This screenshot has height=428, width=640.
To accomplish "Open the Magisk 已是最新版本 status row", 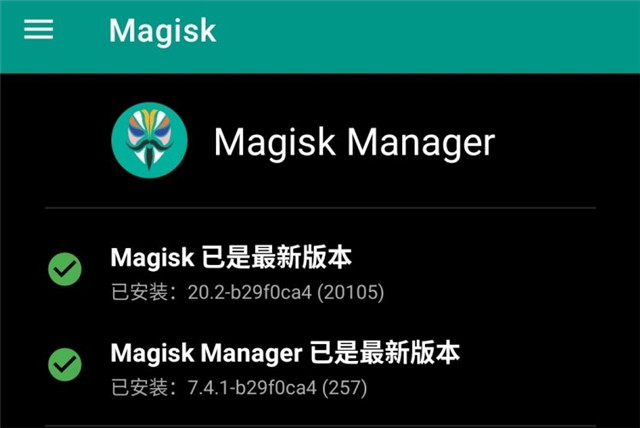I will point(230,273).
